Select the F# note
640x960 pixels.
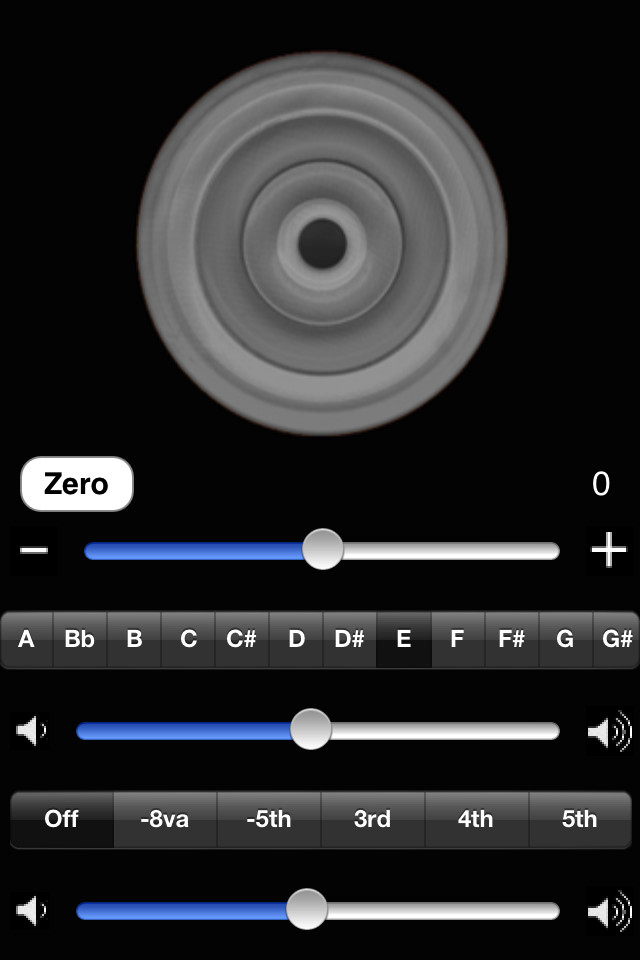coord(511,640)
